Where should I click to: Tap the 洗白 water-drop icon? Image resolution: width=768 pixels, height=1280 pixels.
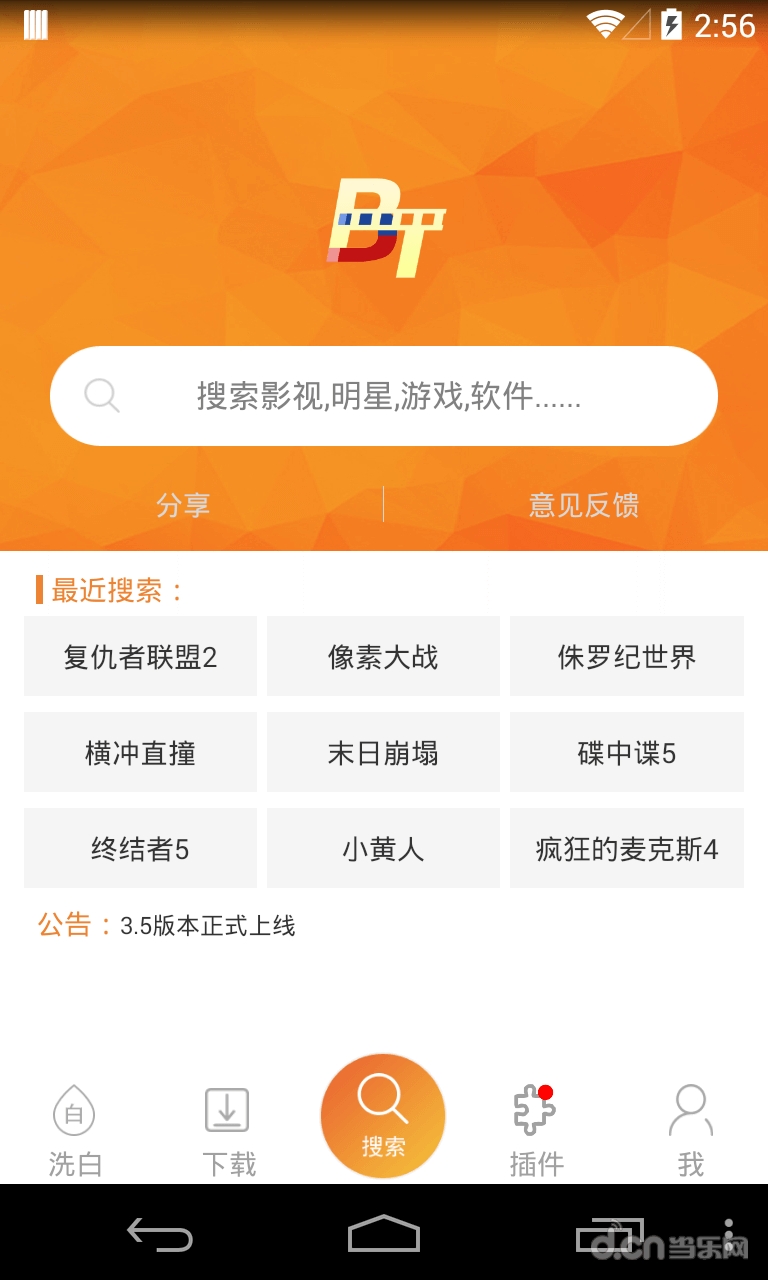click(x=75, y=1108)
